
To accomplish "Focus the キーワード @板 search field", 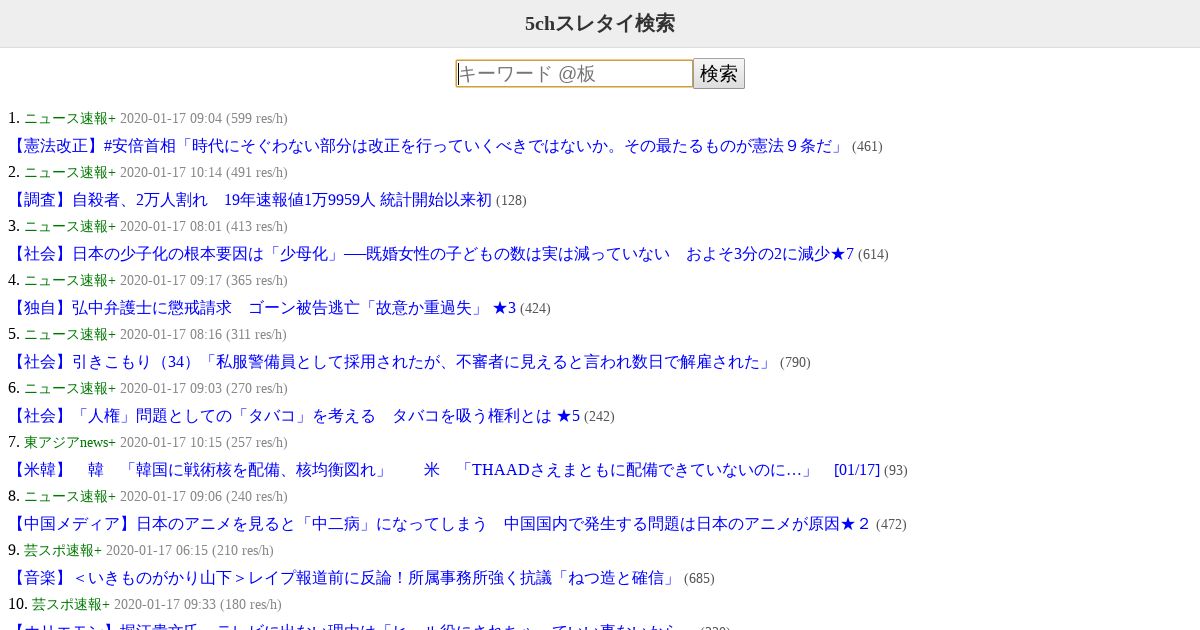I will pyautogui.click(x=574, y=74).
